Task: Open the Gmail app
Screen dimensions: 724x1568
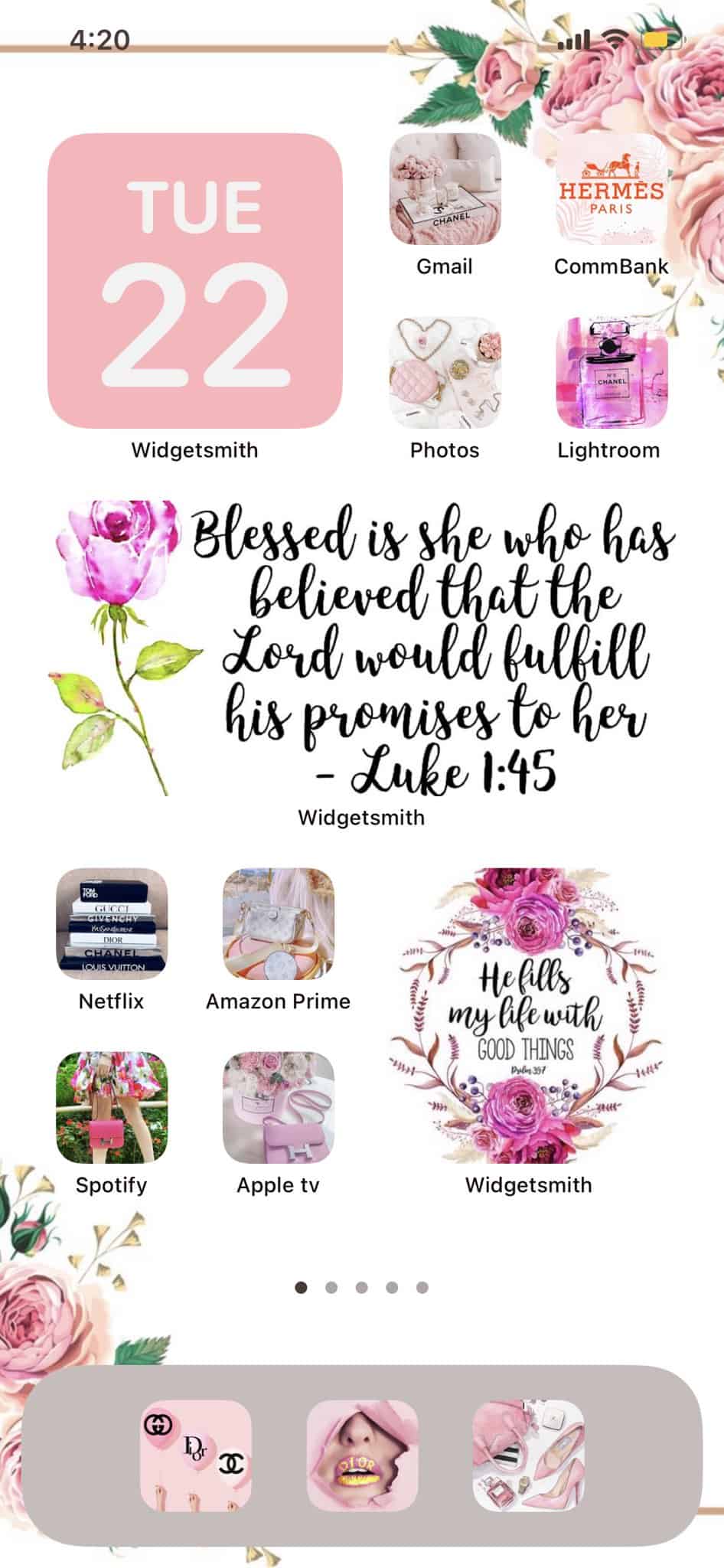Action: (445, 189)
